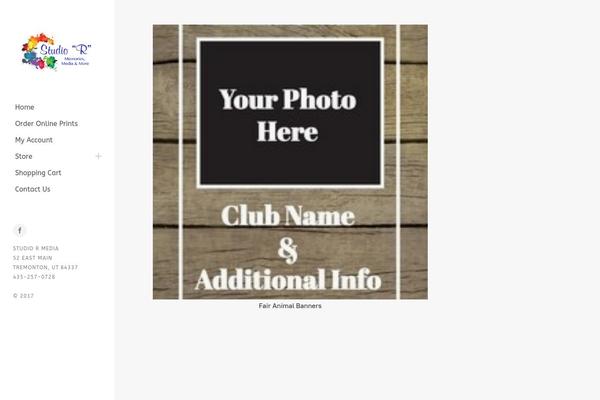Open the Fair Animal Banners product image
This screenshot has height=400, width=600.
pos(290,162)
